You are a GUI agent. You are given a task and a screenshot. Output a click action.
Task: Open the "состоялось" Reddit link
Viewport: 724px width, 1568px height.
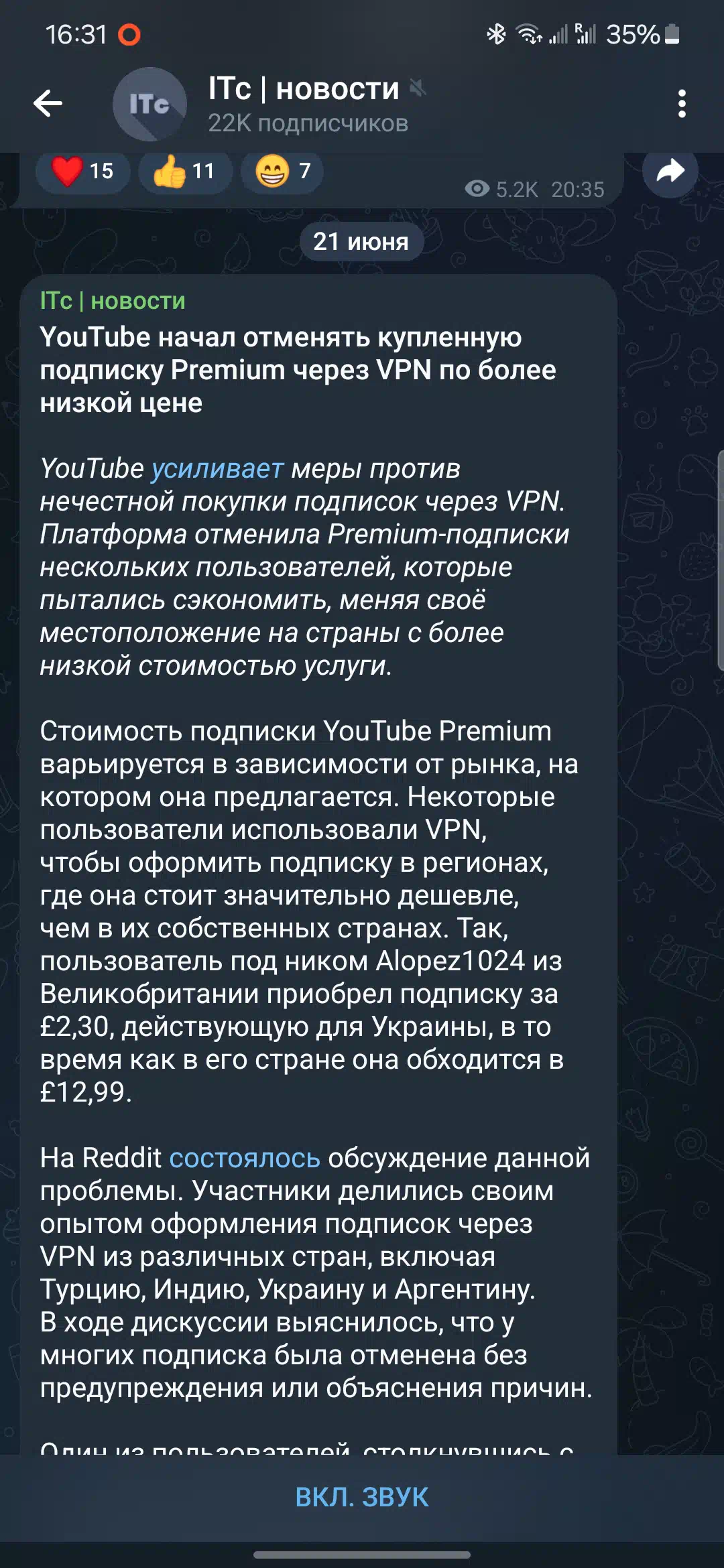pos(245,1158)
